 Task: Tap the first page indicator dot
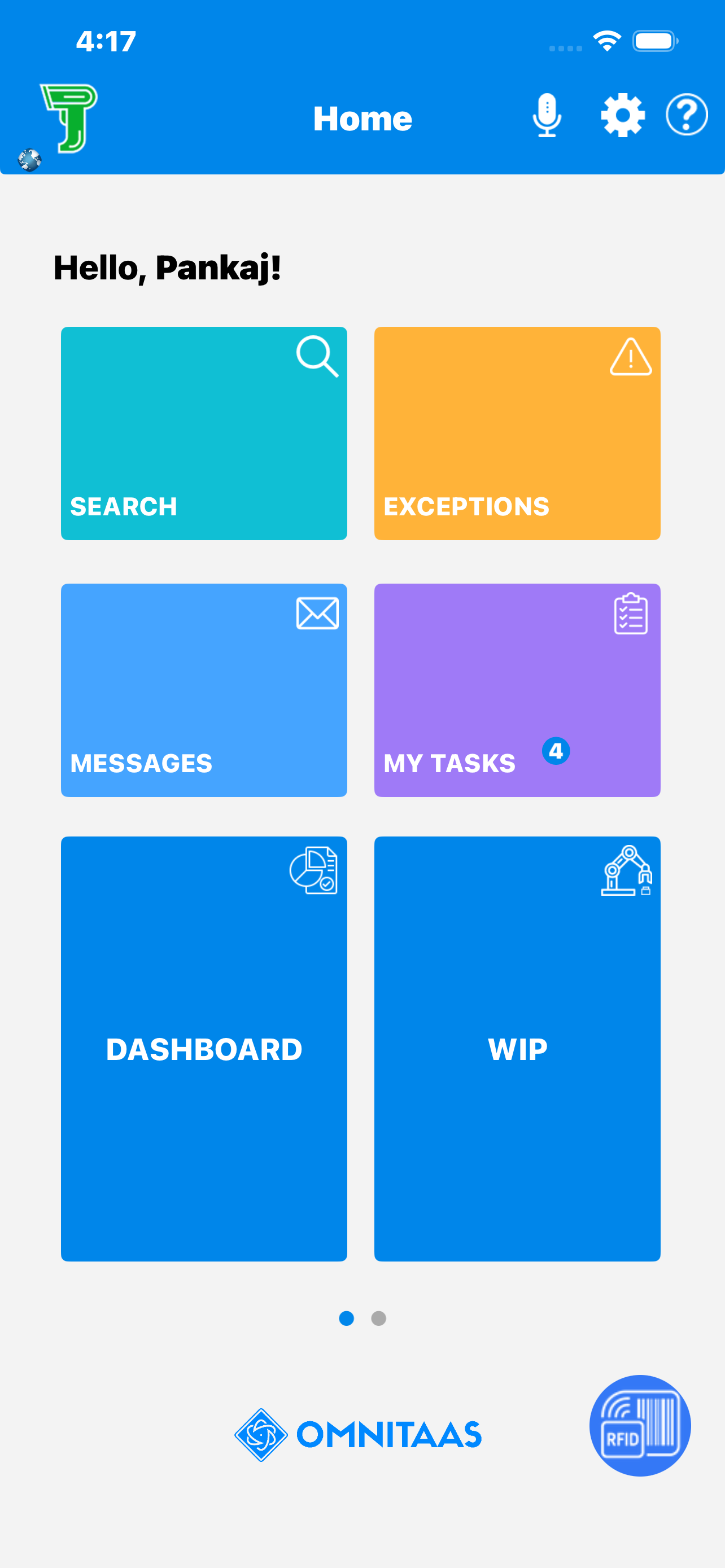click(346, 1319)
